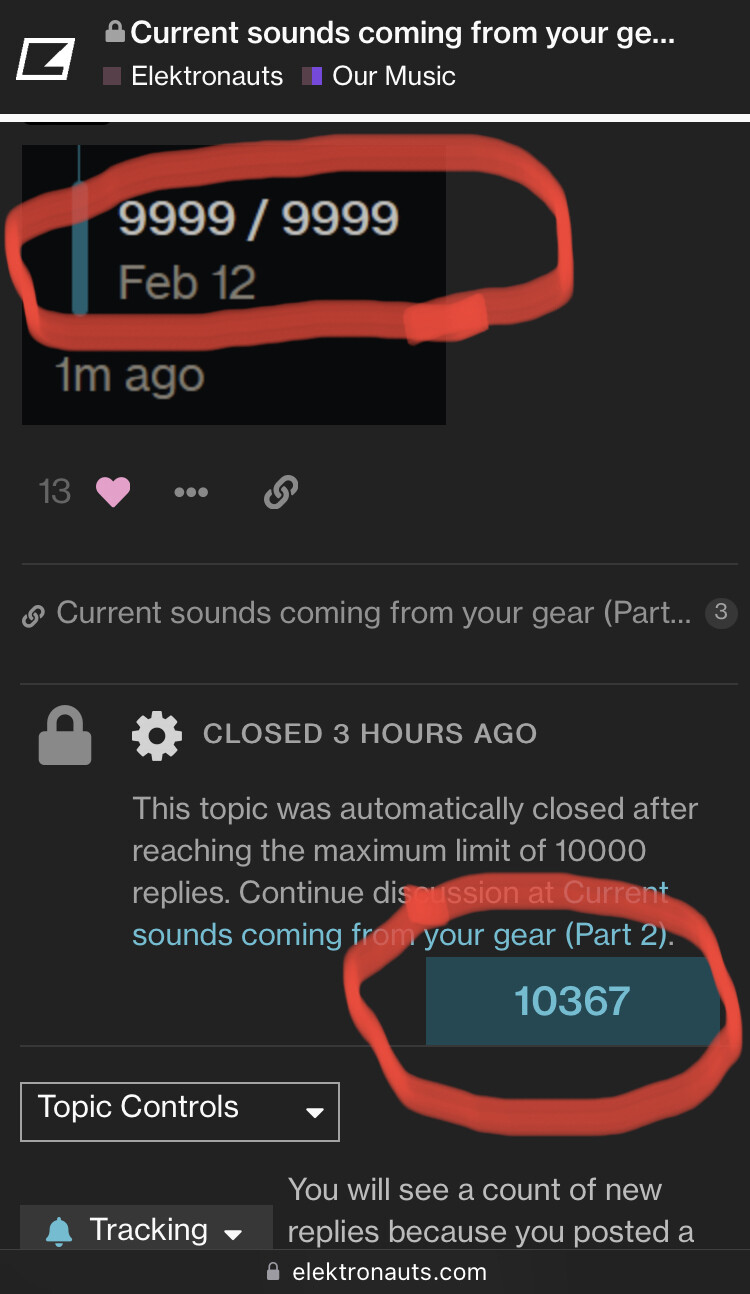Follow the Current sounds Part 2 link
This screenshot has height=1294, width=750.
tap(402, 914)
